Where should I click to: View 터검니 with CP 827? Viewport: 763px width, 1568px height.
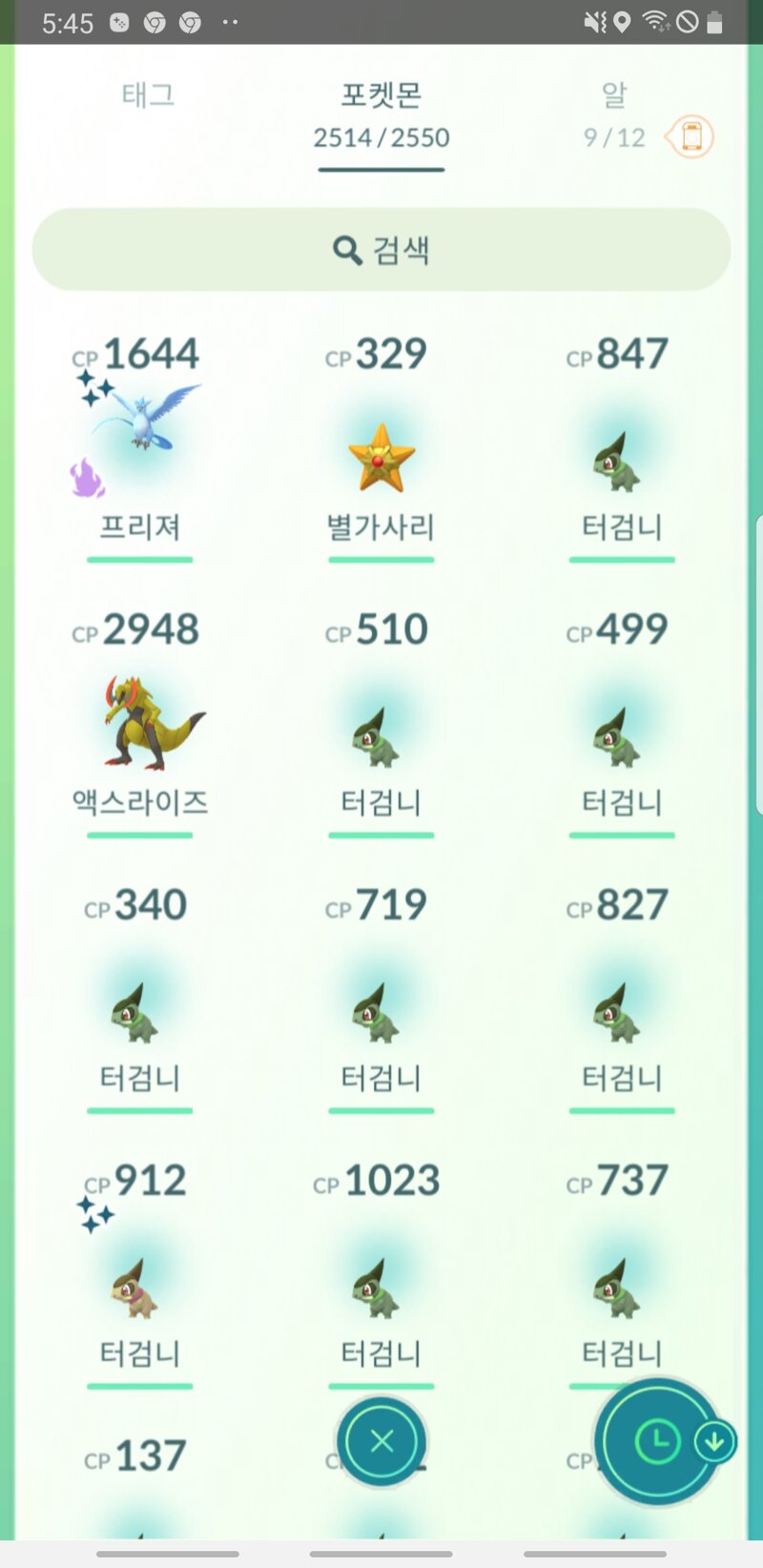tap(622, 1013)
